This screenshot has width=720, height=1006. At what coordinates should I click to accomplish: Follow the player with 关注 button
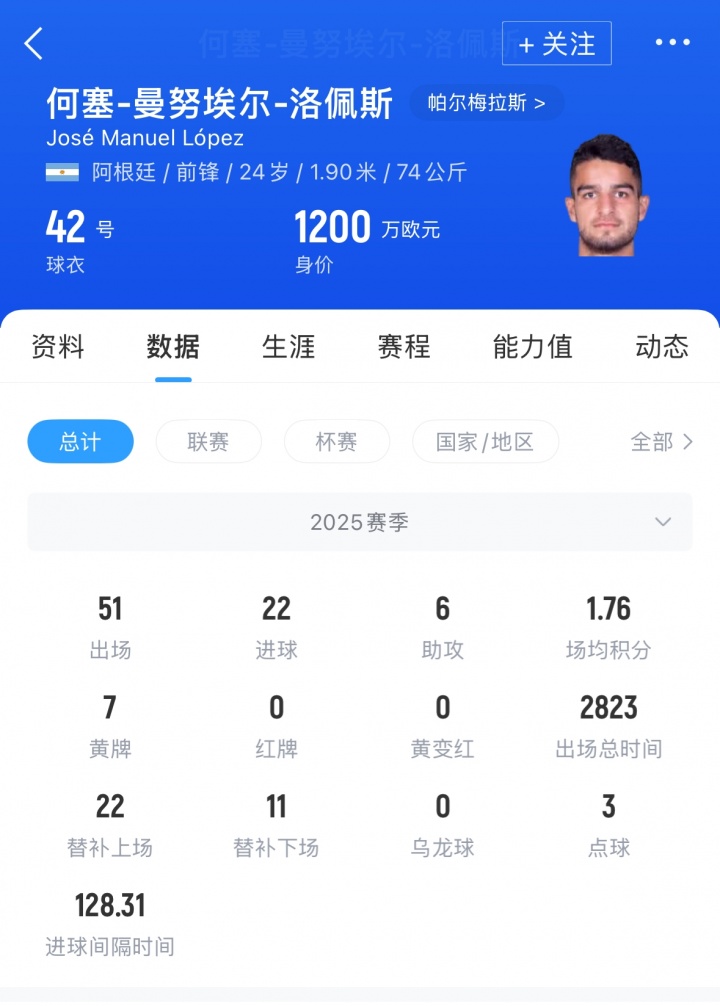point(557,44)
